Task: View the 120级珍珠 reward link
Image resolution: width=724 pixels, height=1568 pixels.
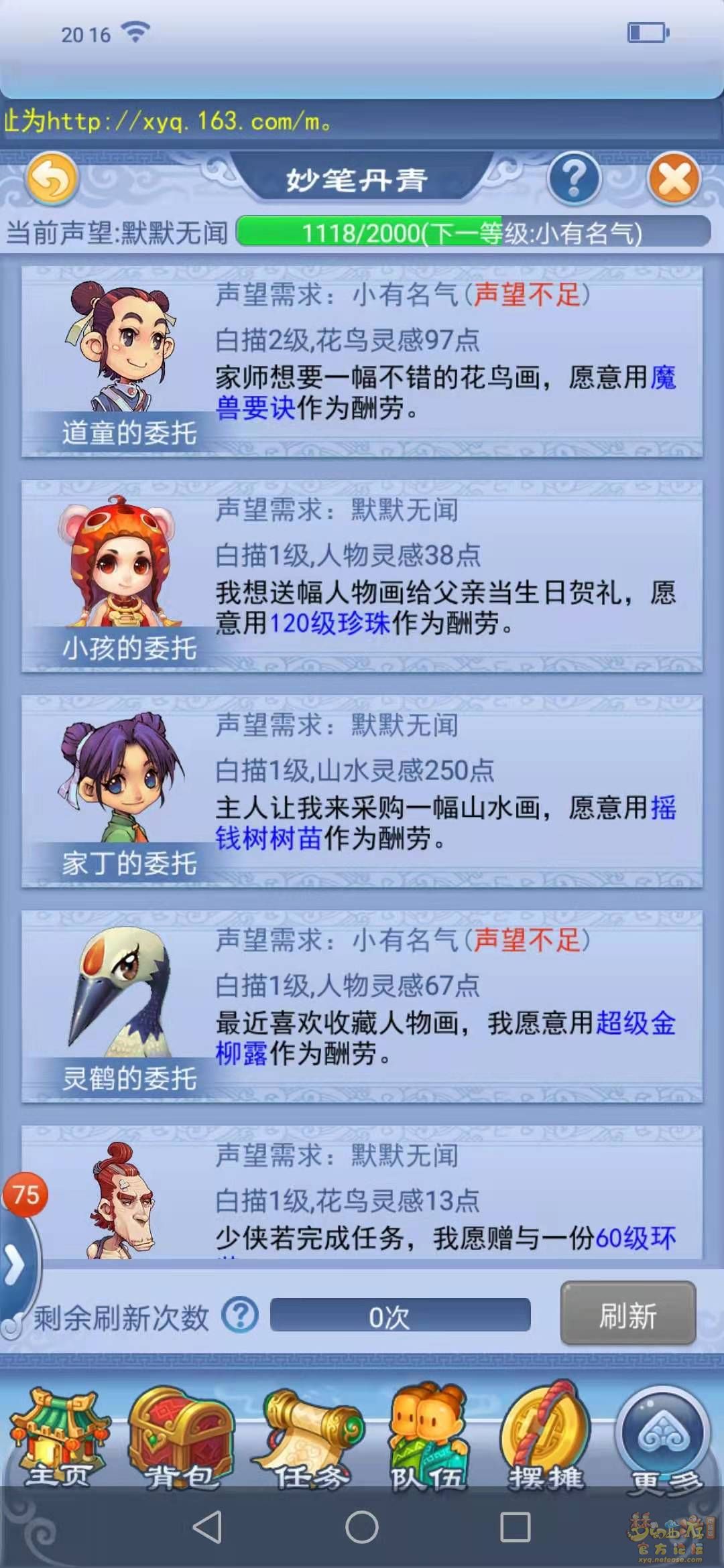Action: tap(330, 623)
